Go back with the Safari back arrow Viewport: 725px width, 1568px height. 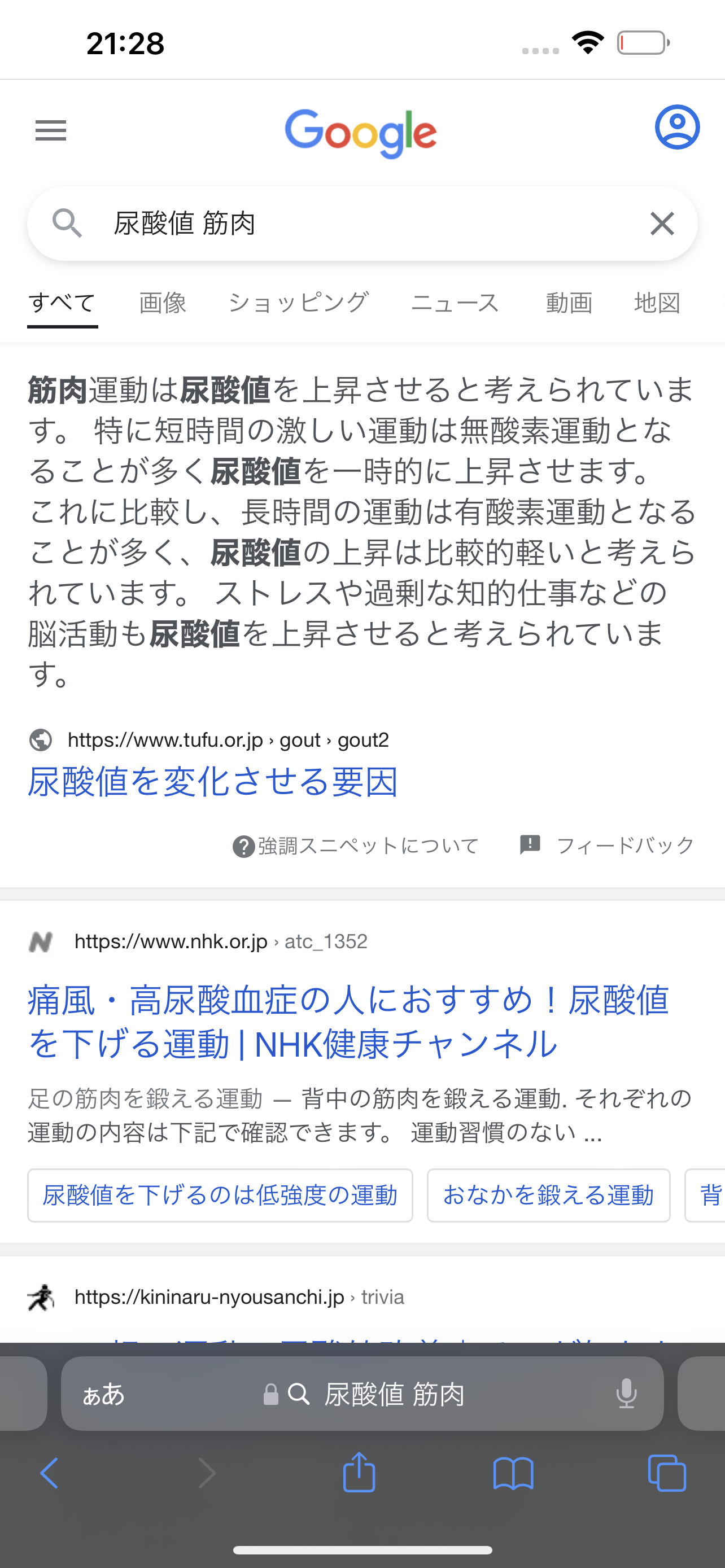(49, 1473)
